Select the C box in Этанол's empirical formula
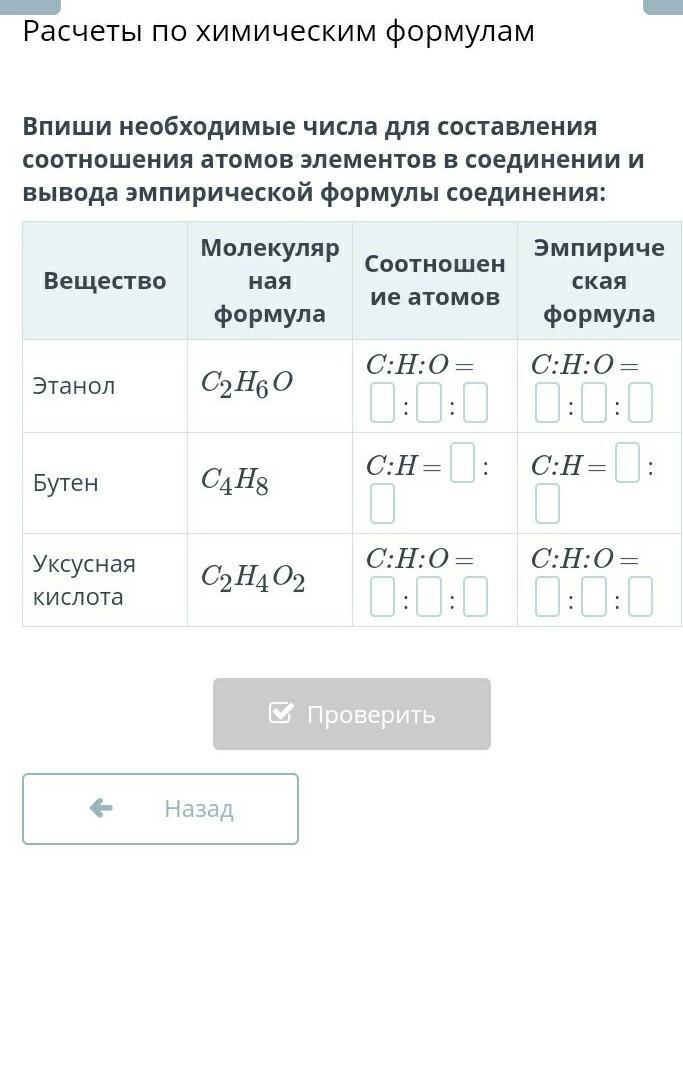Screen dimensions: 683x1080 coord(547,402)
